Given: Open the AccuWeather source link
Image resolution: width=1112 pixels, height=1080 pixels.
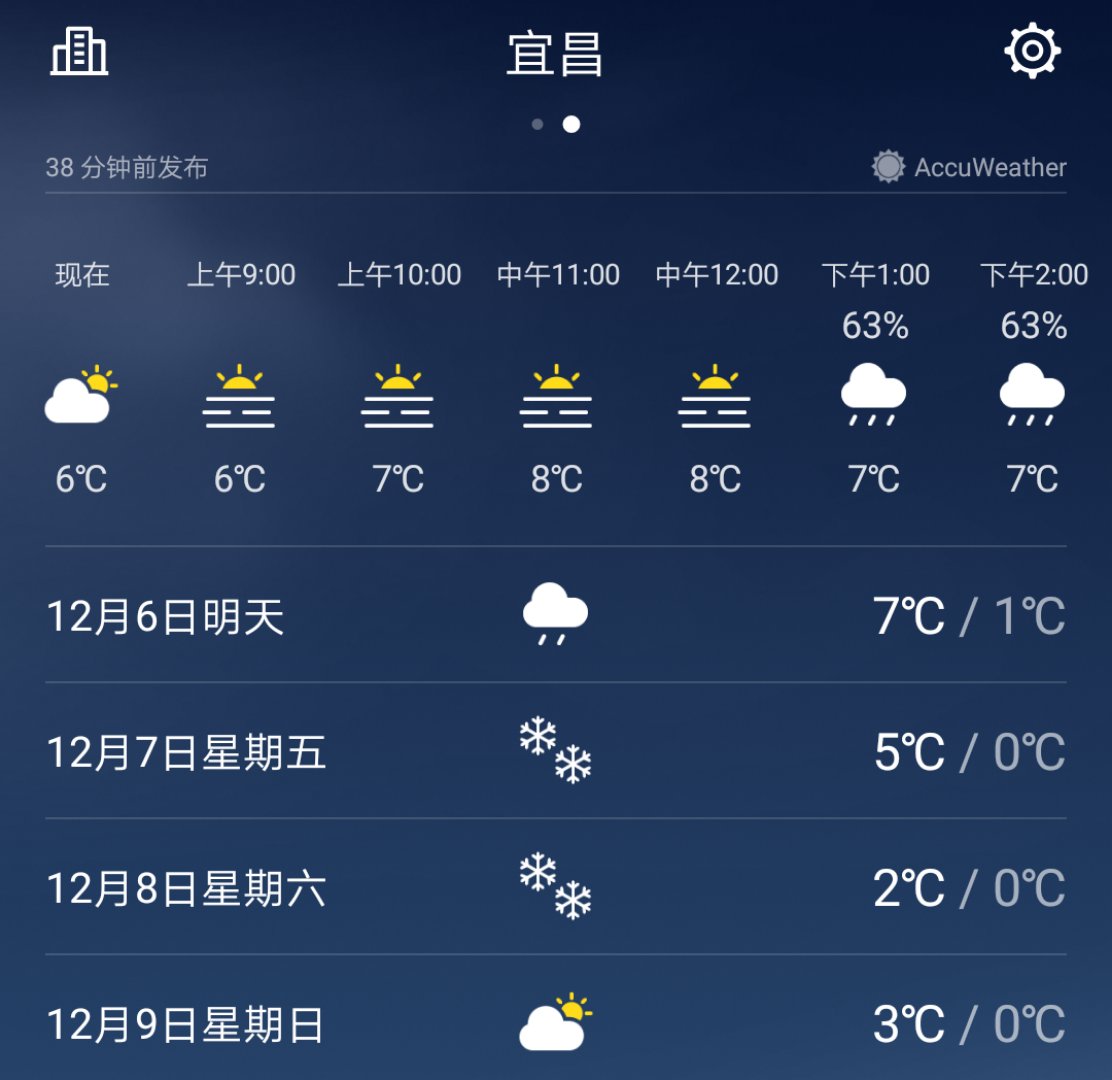Looking at the screenshot, I should point(969,167).
